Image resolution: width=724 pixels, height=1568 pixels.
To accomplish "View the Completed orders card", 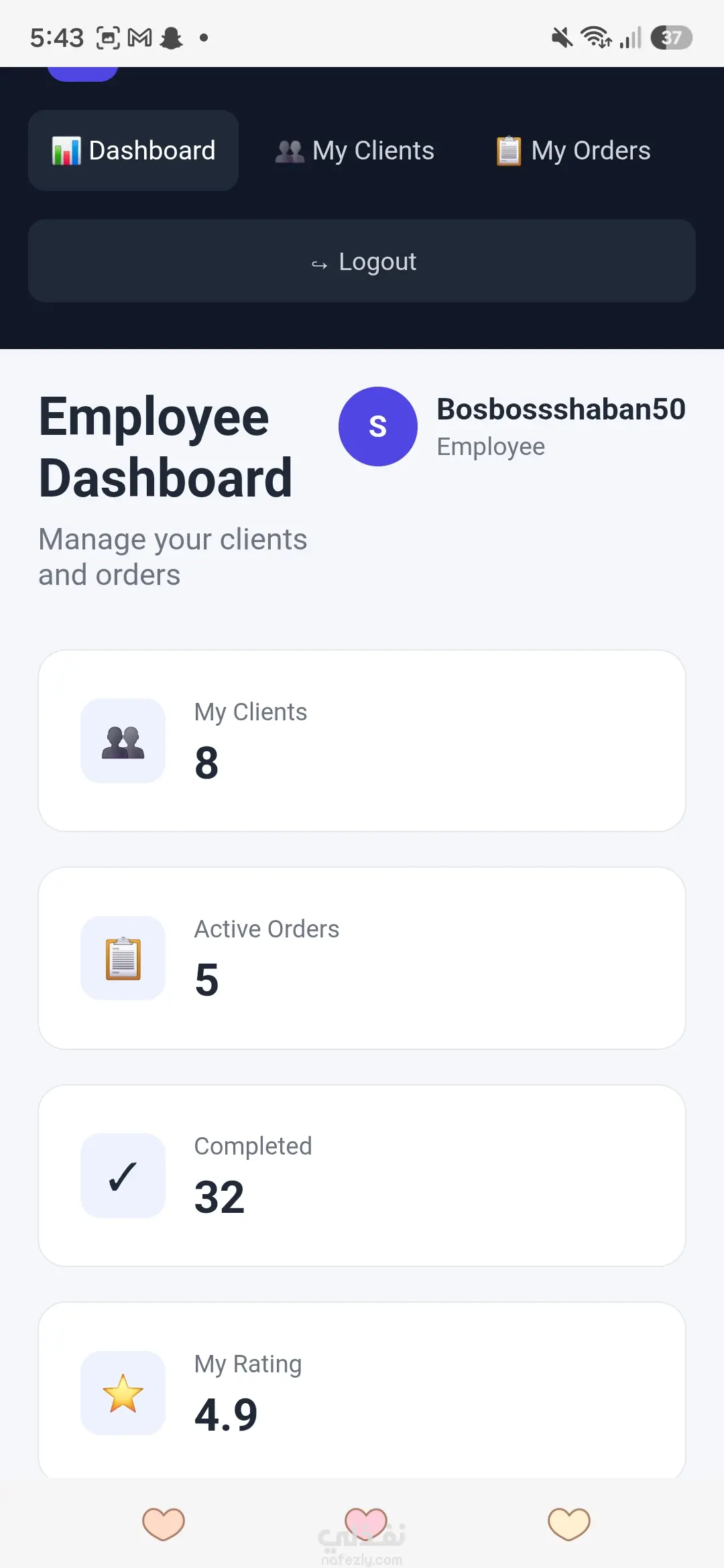I will [362, 1175].
